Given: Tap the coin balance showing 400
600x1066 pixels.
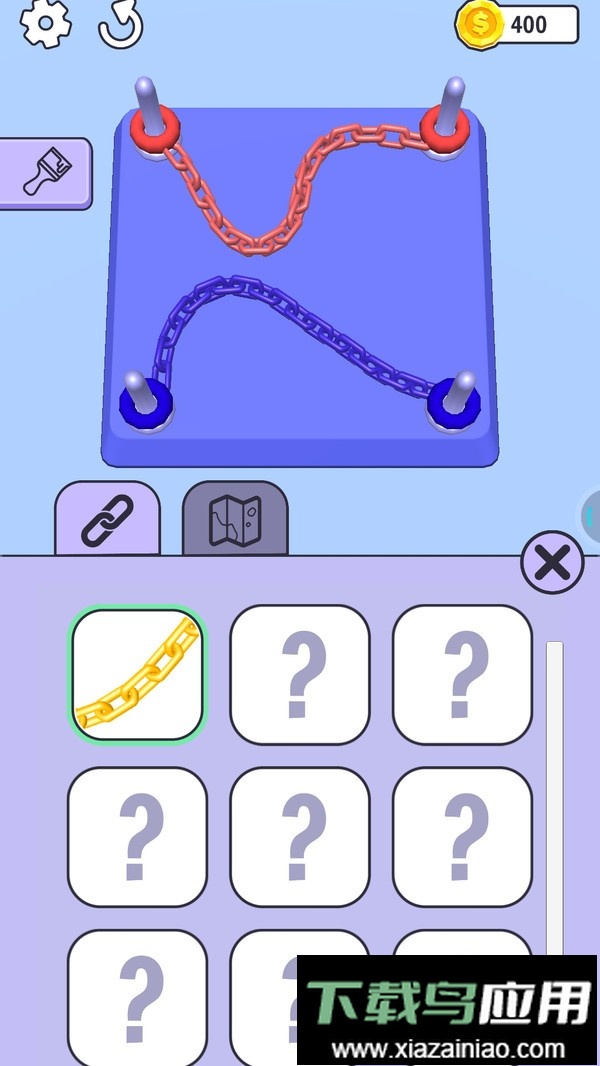Looking at the screenshot, I should (518, 25).
